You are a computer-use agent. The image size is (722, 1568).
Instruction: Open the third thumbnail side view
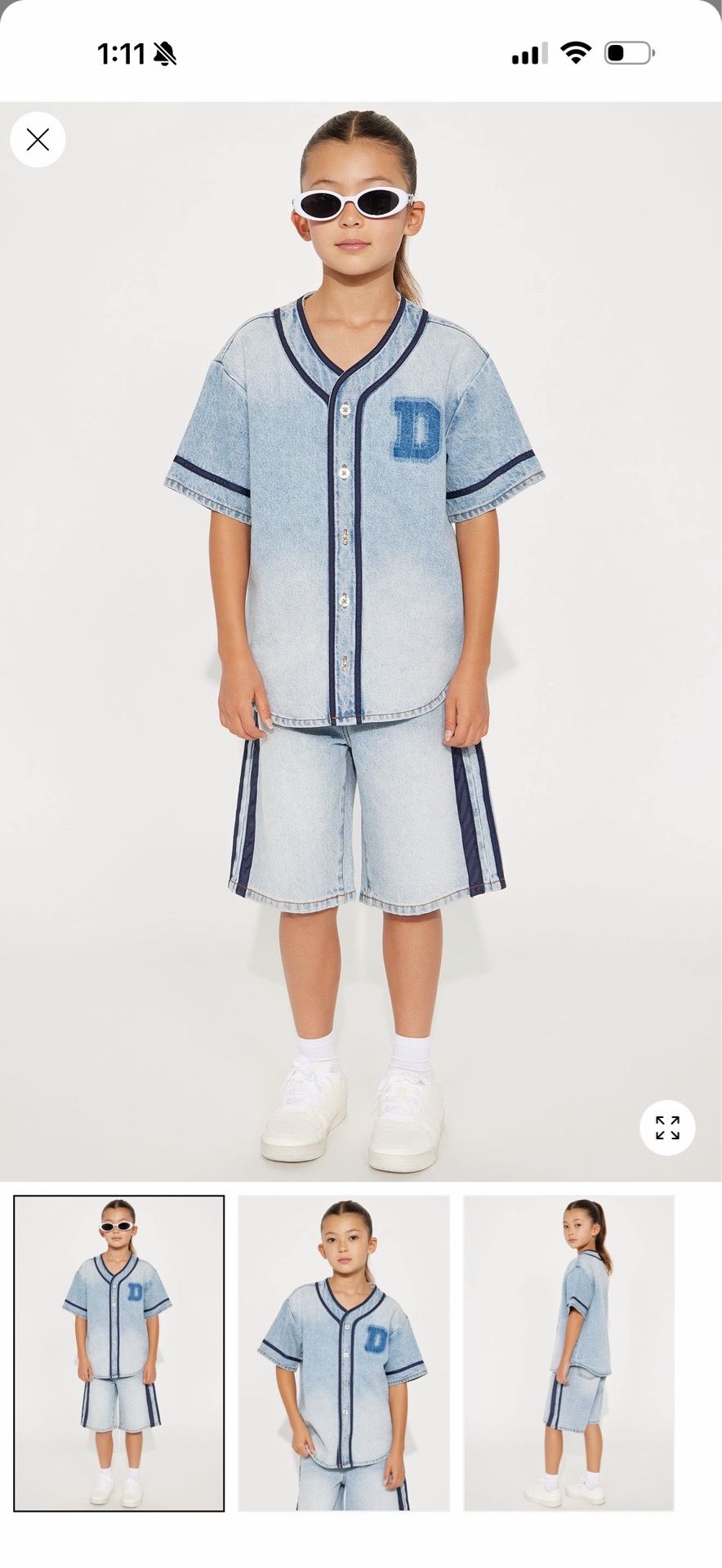[x=569, y=1353]
